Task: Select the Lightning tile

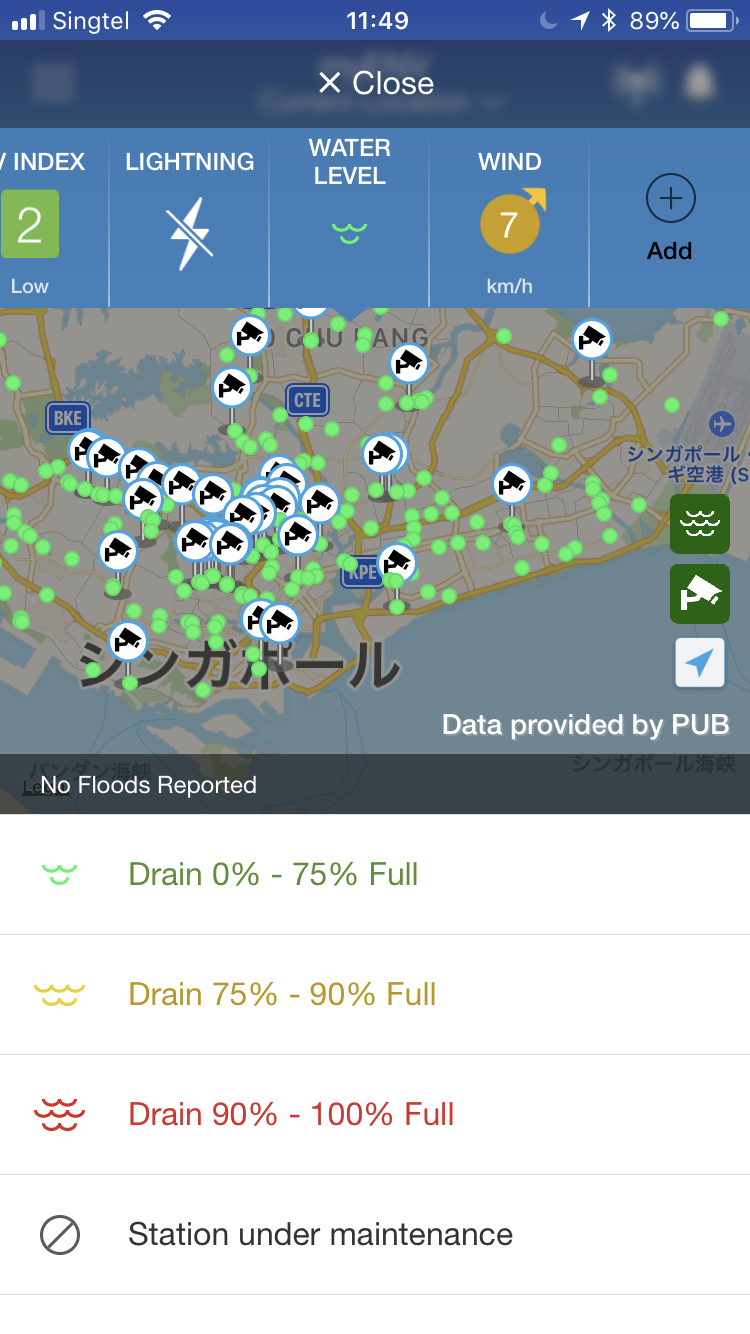Action: (189, 218)
